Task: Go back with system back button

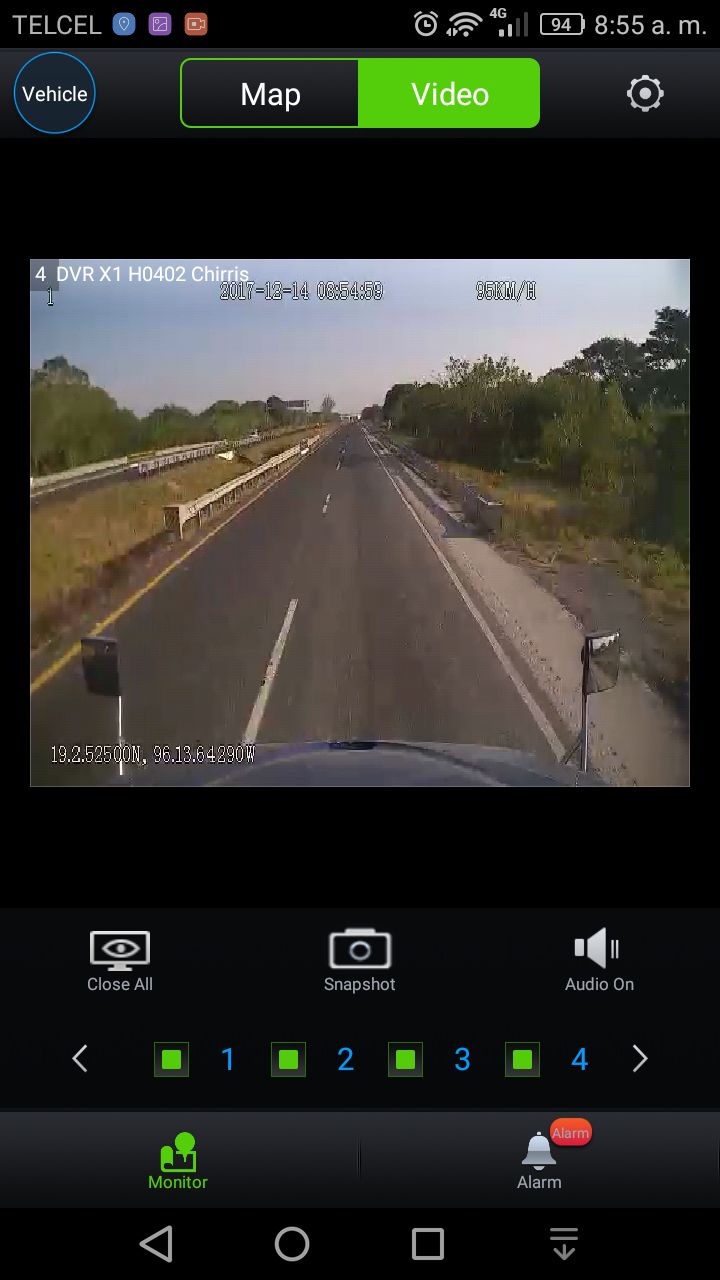Action: [156, 1244]
